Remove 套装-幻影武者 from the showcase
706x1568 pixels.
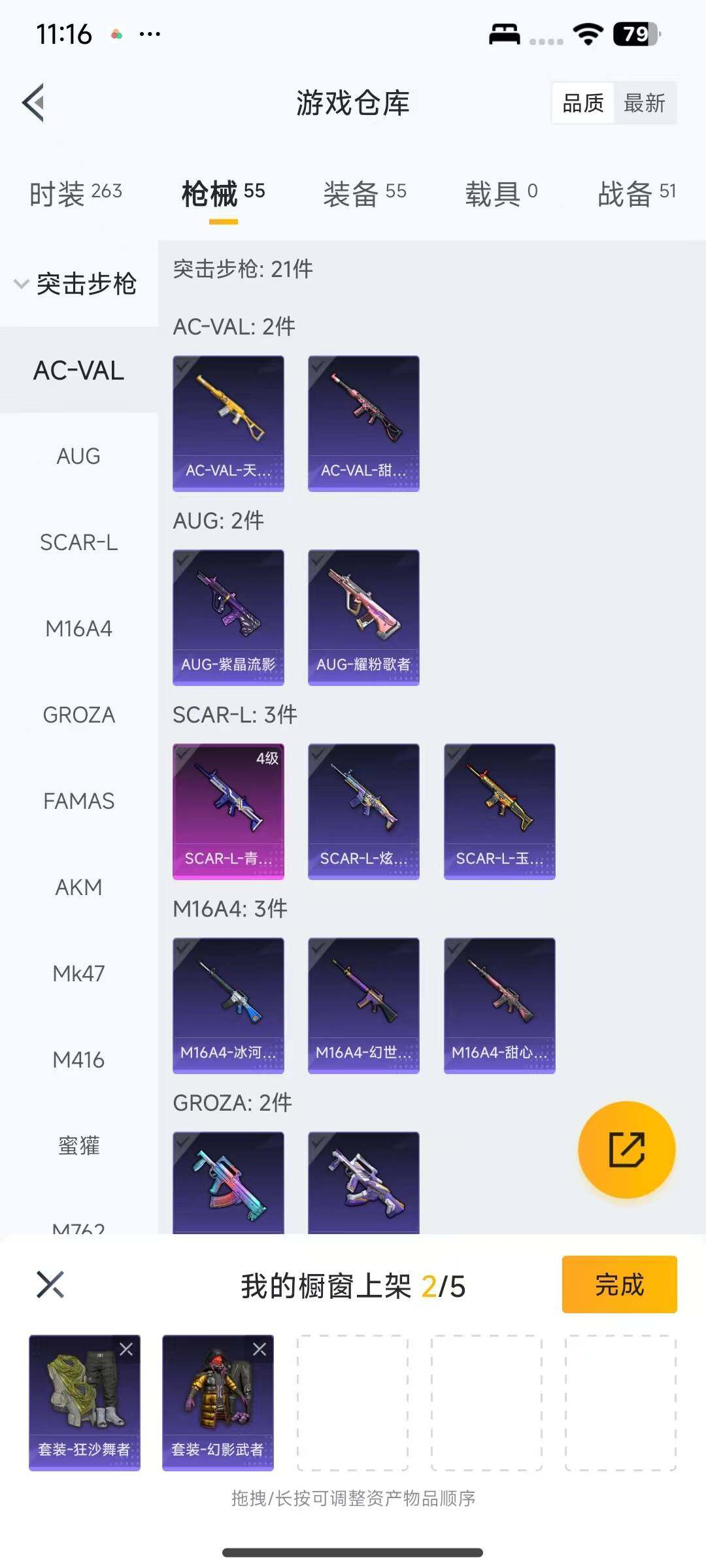click(x=260, y=1349)
